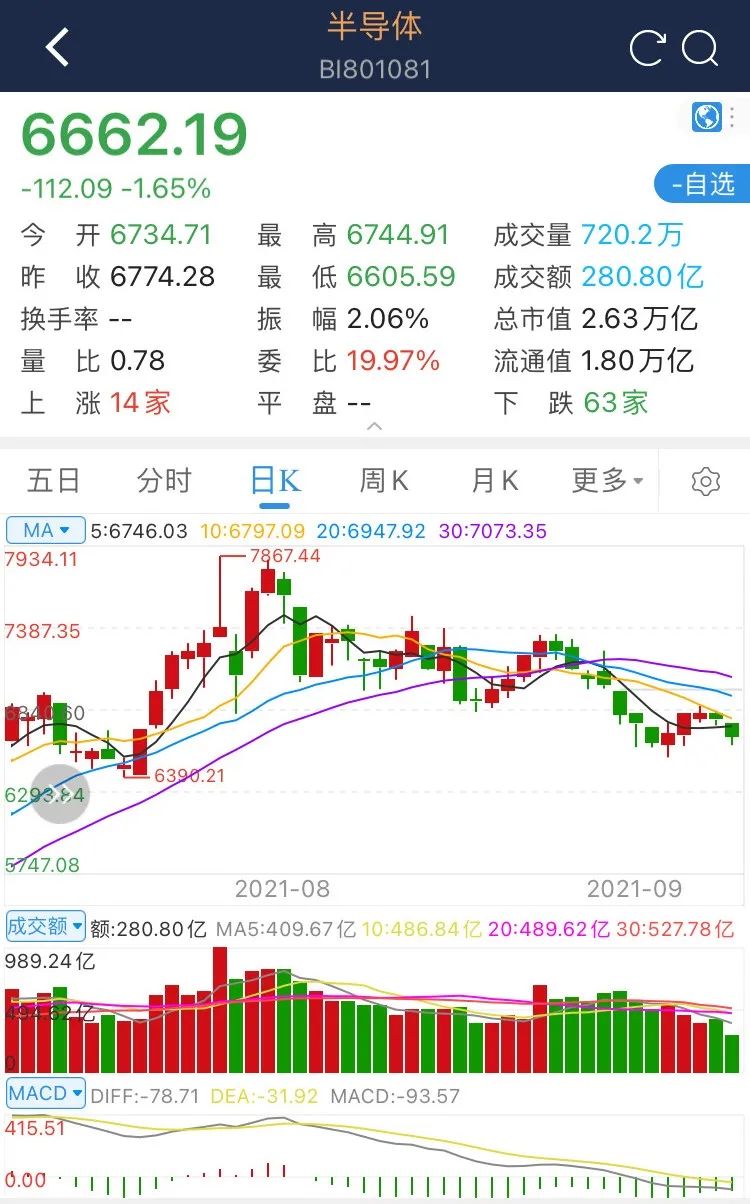Viewport: 750px width, 1204px height.
Task: Collapse the quote details panel chevron
Action: (x=375, y=427)
